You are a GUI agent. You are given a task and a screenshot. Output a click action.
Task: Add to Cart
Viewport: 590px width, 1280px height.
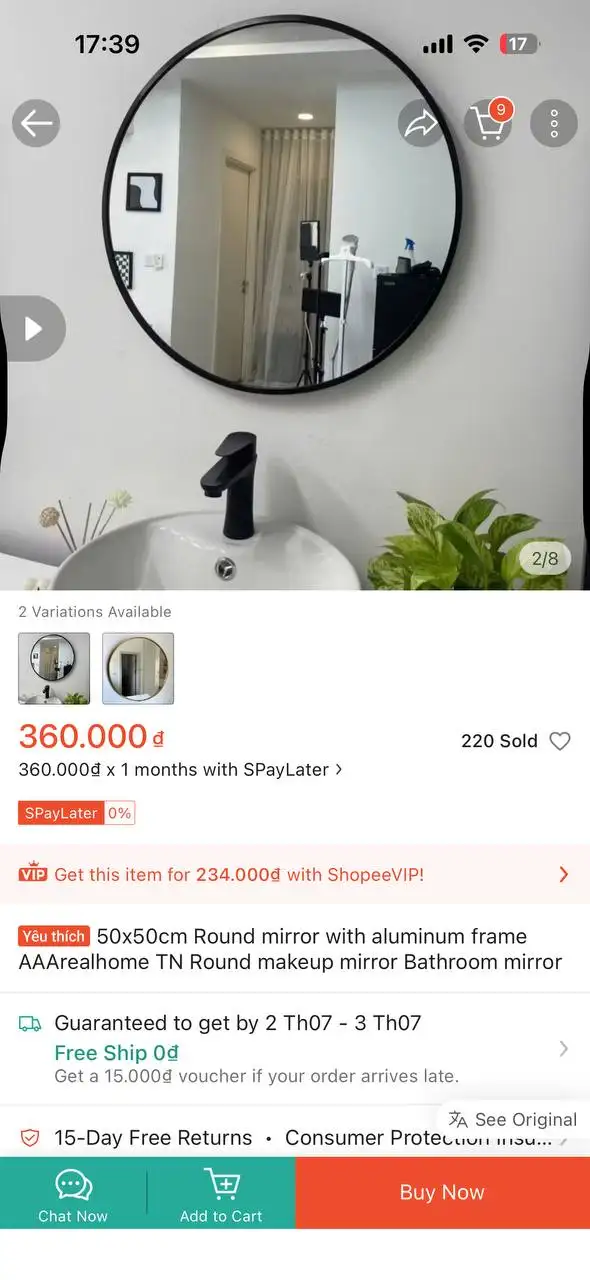tap(221, 1193)
